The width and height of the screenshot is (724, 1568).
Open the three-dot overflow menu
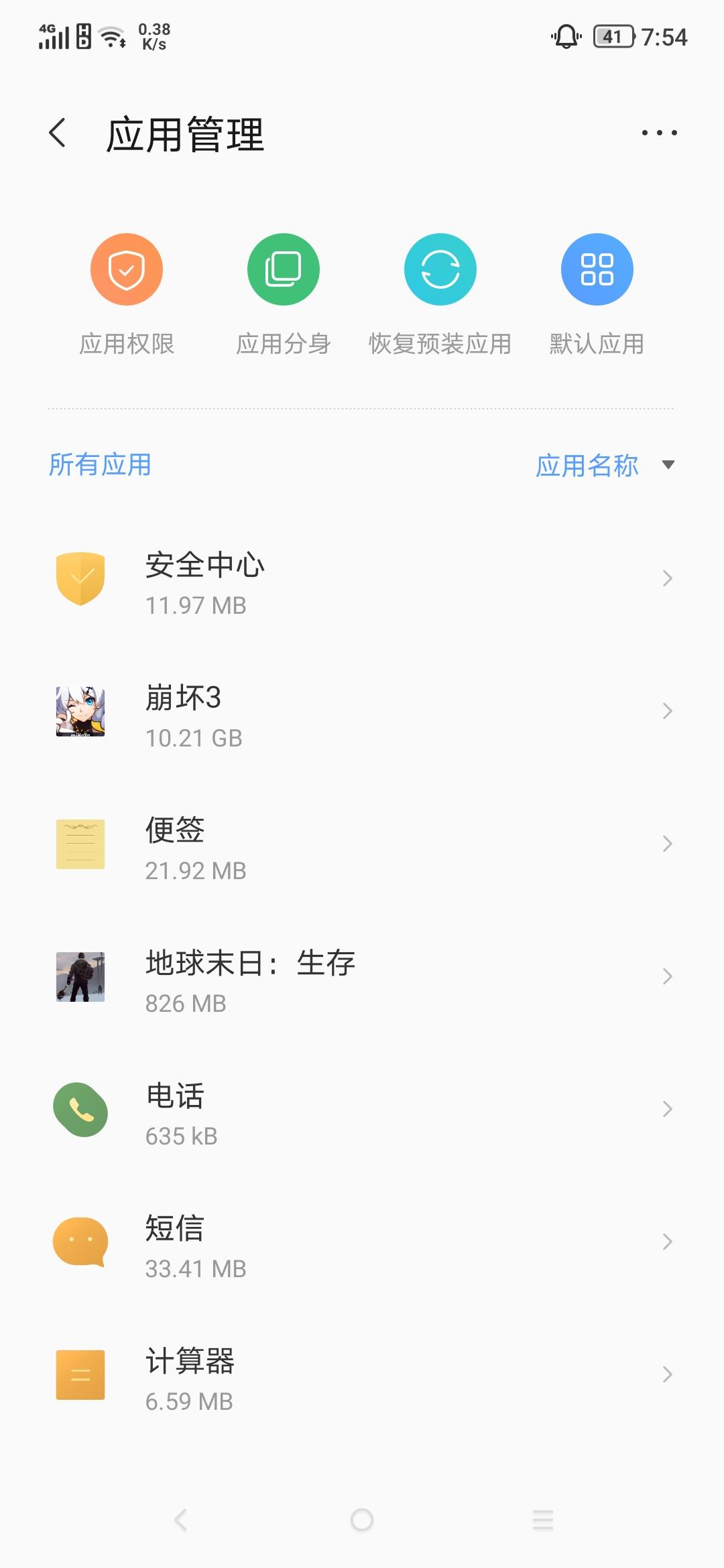click(x=659, y=133)
